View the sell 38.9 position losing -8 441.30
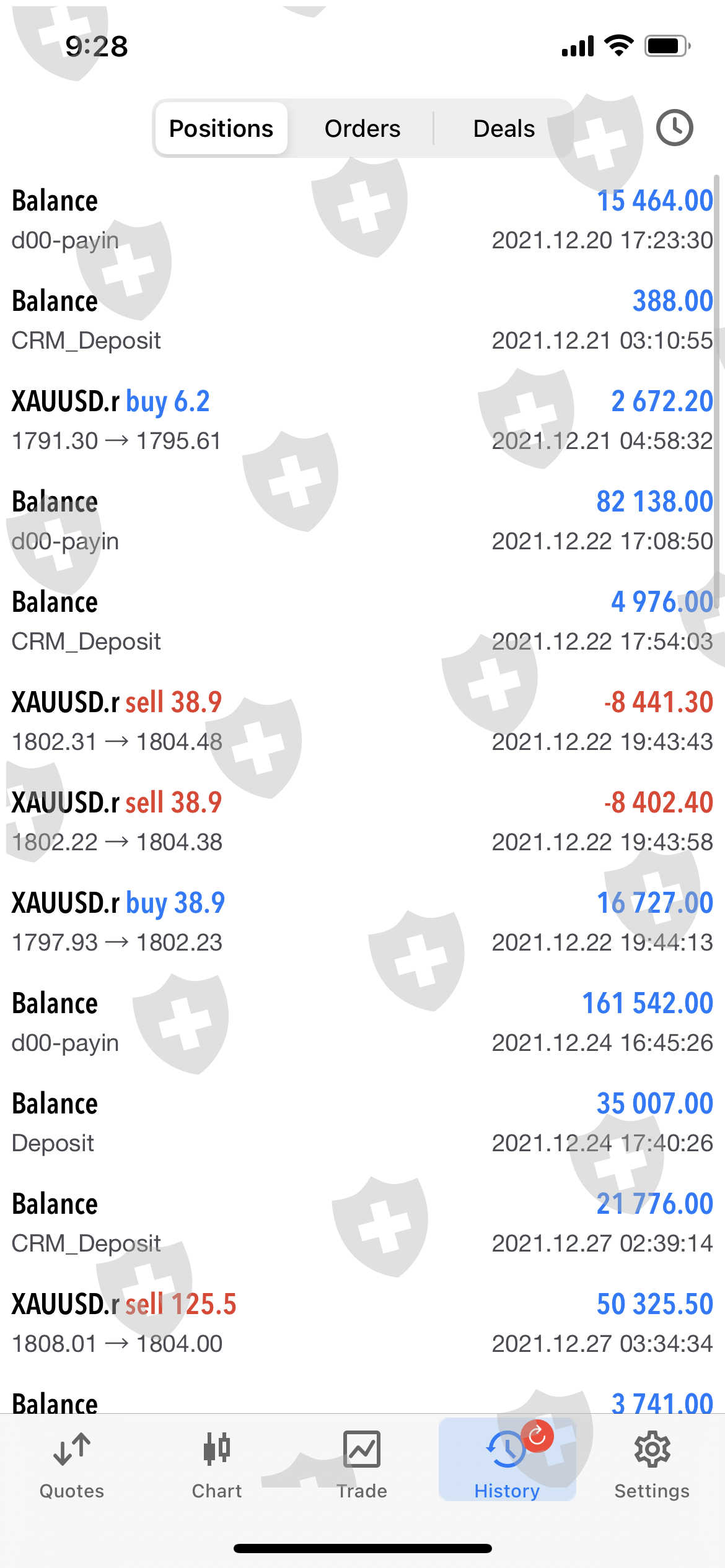 [x=362, y=721]
